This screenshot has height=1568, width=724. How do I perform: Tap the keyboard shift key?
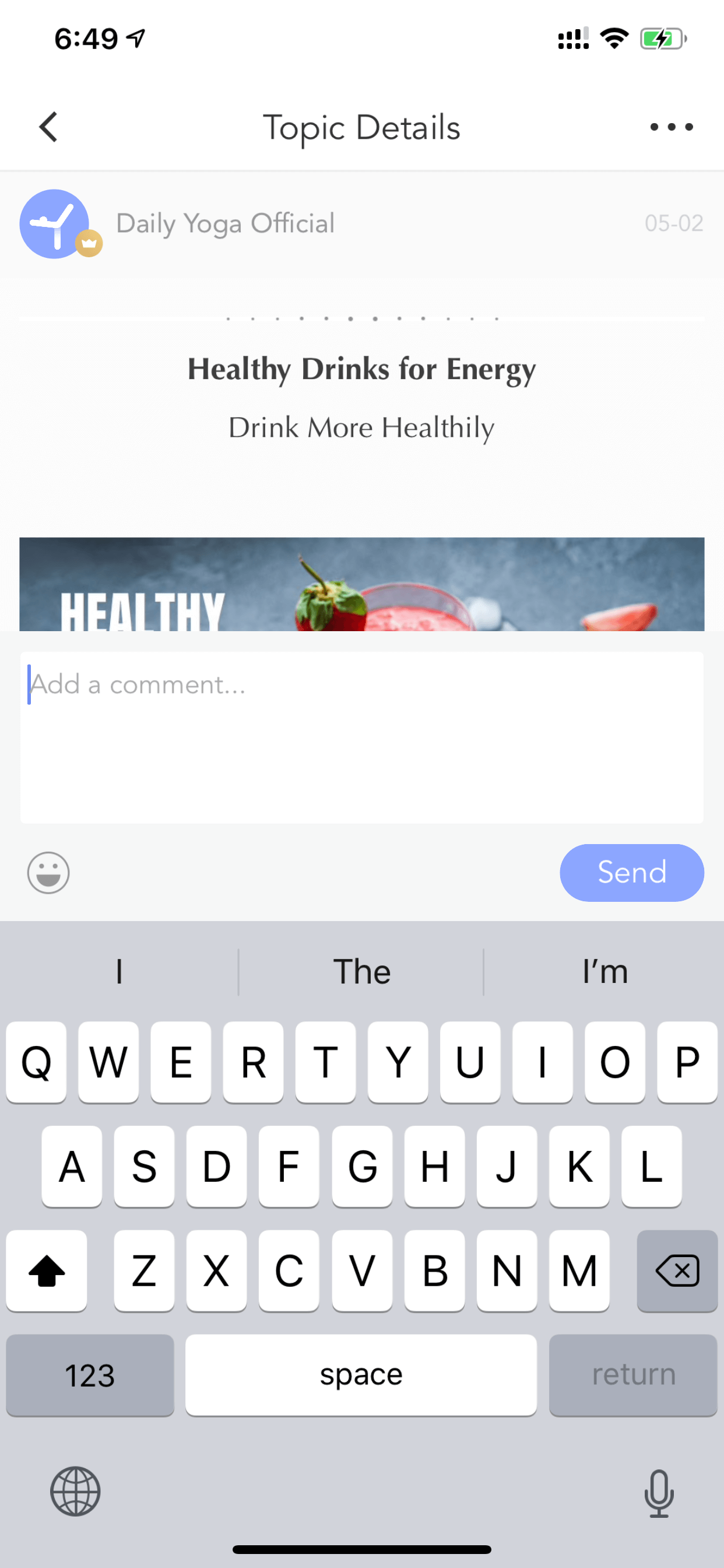click(x=46, y=1270)
